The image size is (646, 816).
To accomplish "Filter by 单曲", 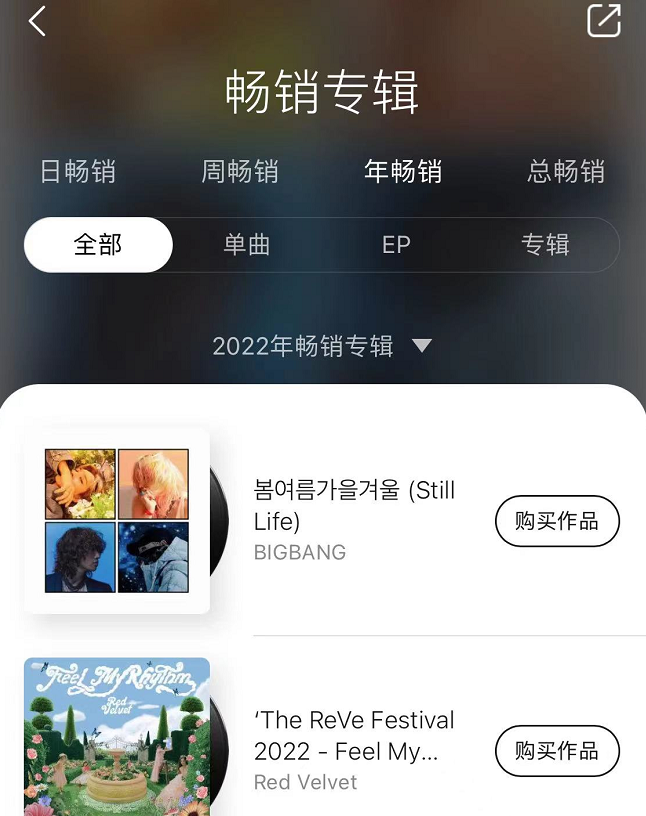I will pyautogui.click(x=247, y=245).
